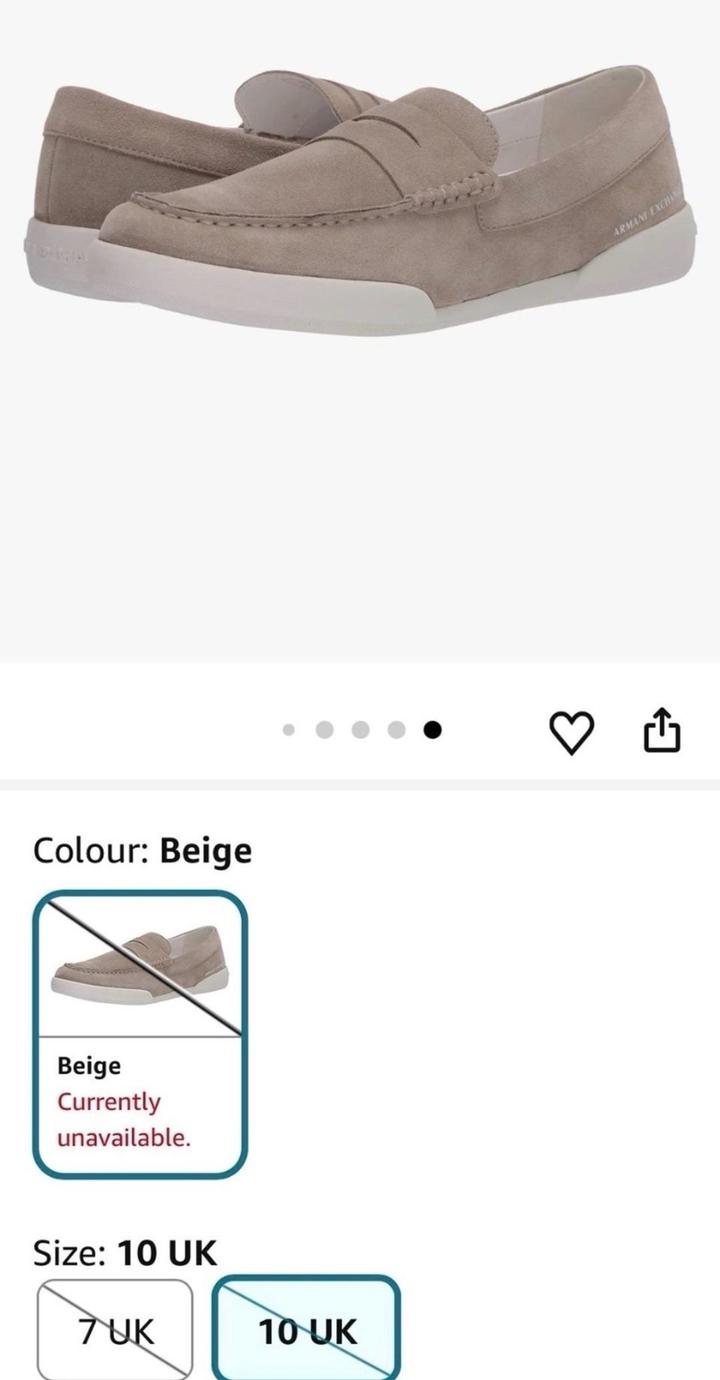Open the loafer product image
Screen dimensions: 720x1380
pos(360,200)
